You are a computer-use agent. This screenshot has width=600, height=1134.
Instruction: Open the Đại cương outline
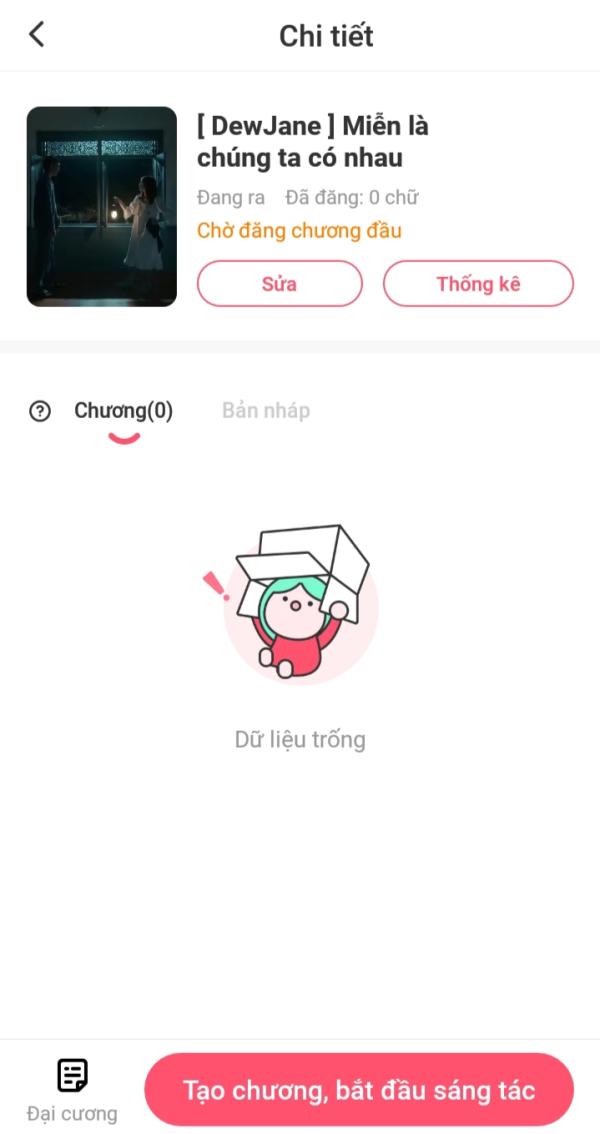[72, 1089]
